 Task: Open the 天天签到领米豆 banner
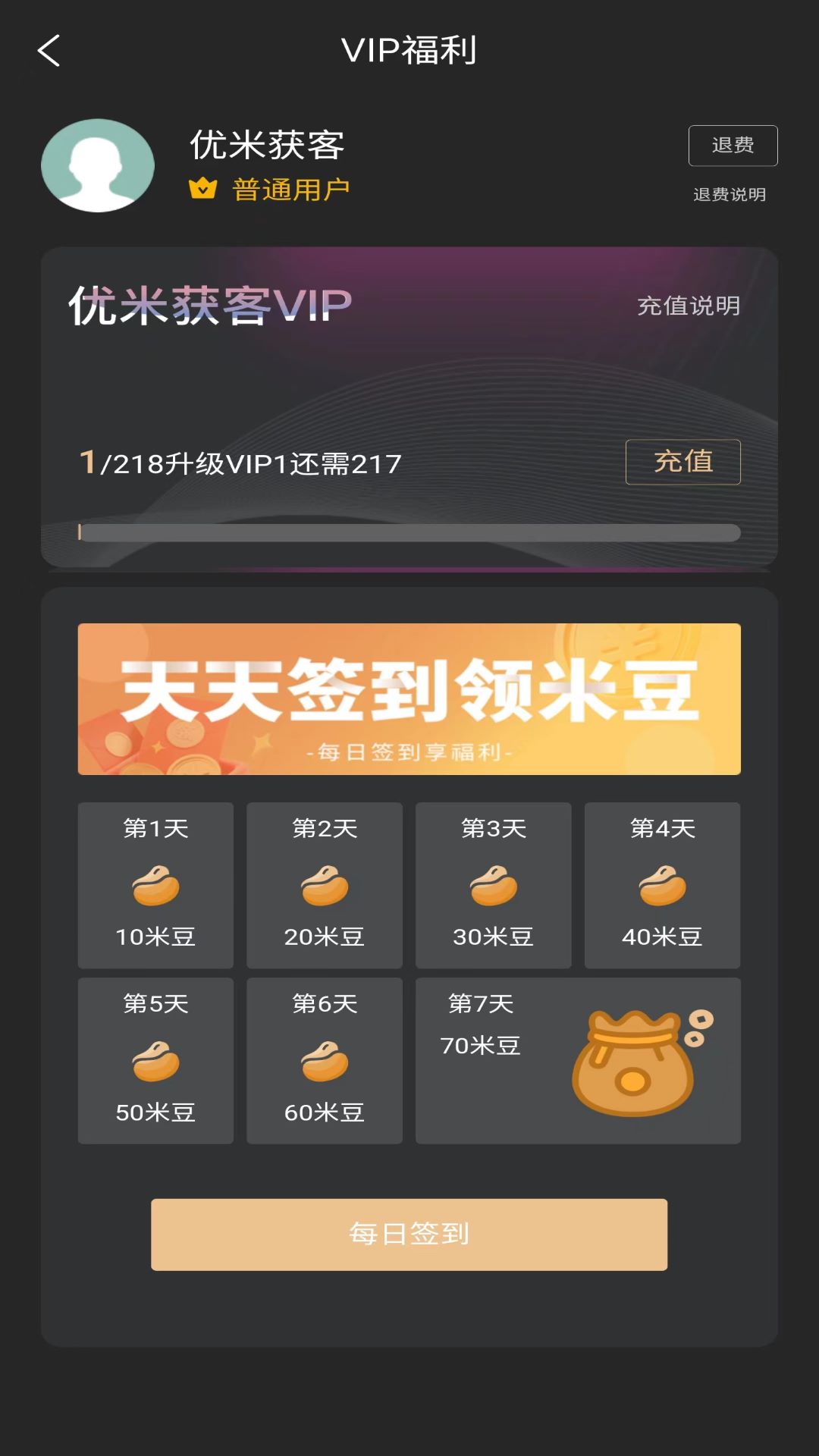point(409,698)
